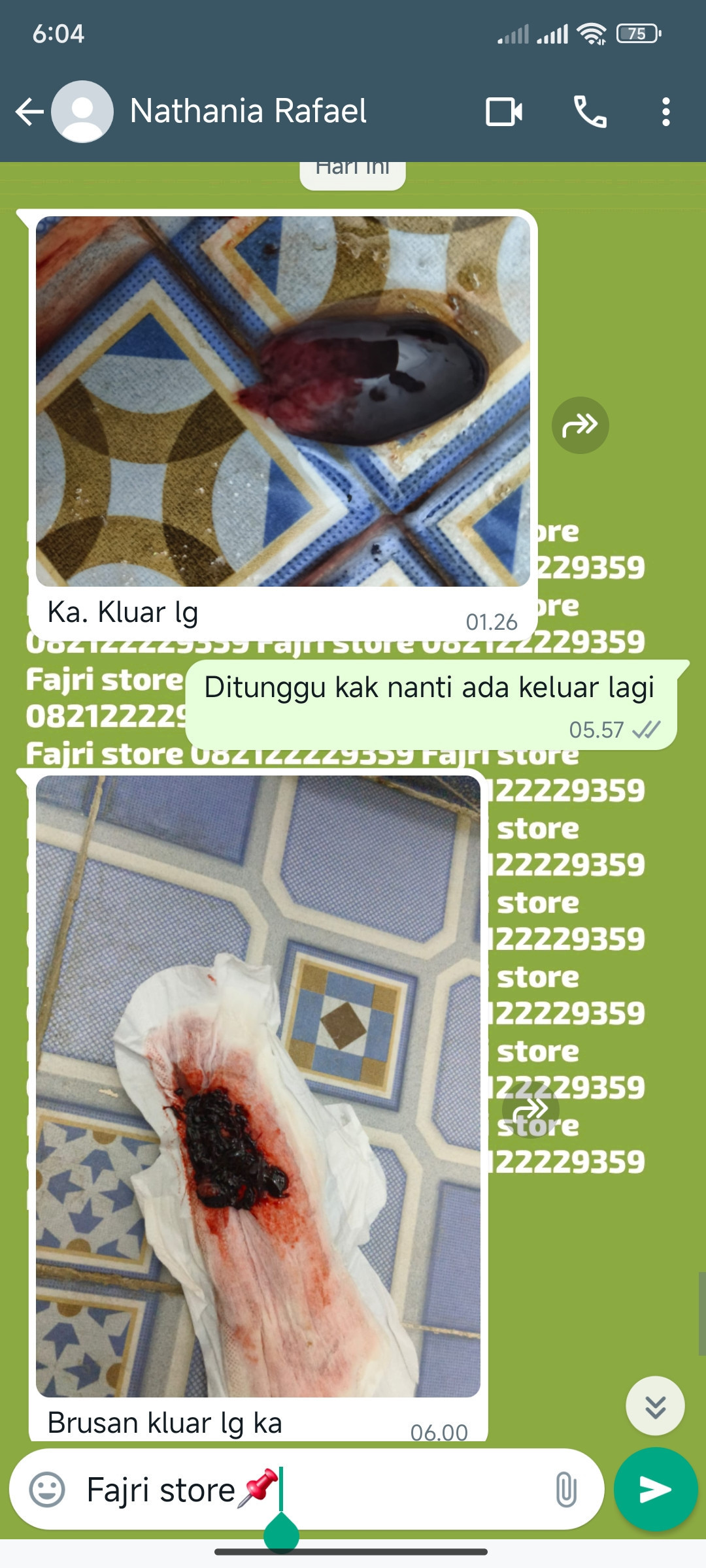This screenshot has height=1568, width=706.
Task: Send the typed message
Action: (x=655, y=1490)
